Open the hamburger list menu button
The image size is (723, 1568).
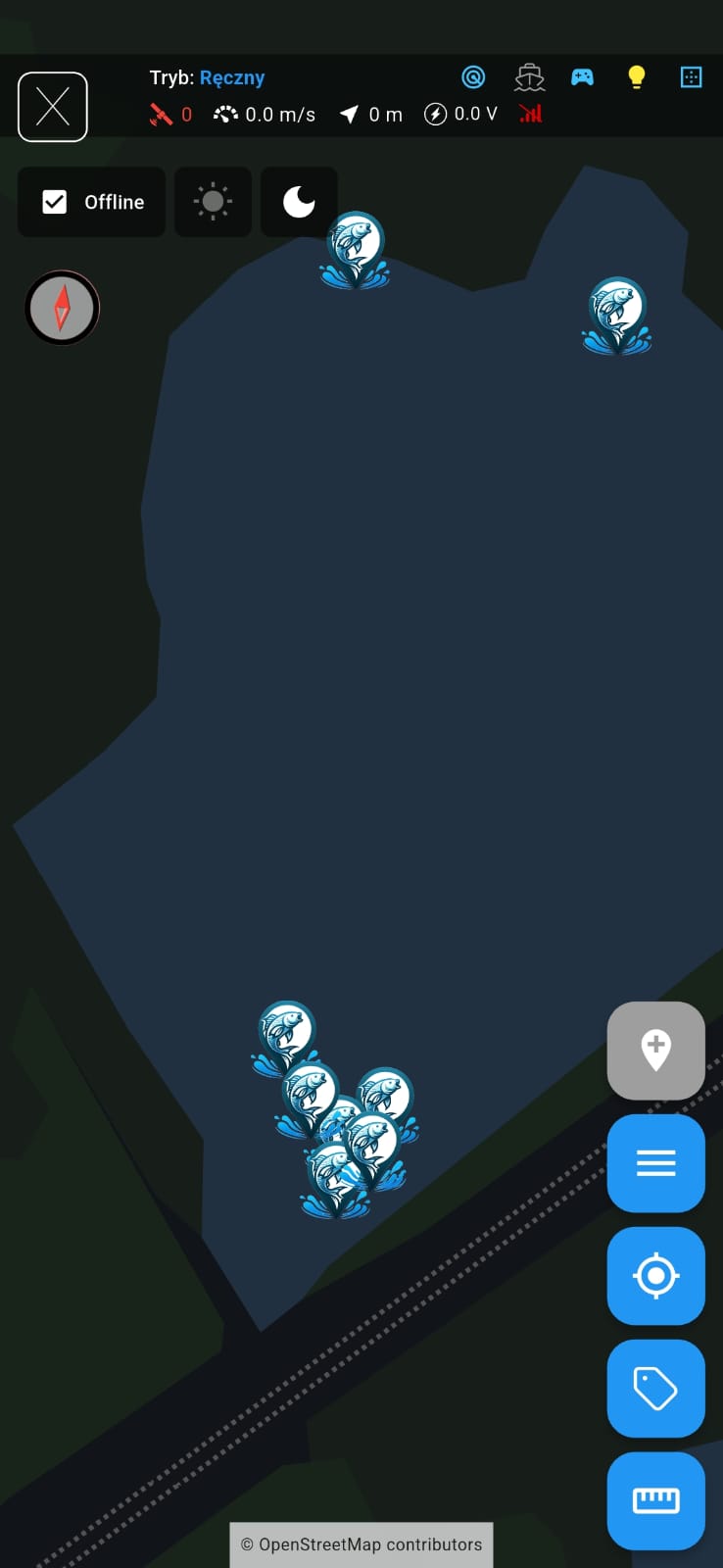655,1162
